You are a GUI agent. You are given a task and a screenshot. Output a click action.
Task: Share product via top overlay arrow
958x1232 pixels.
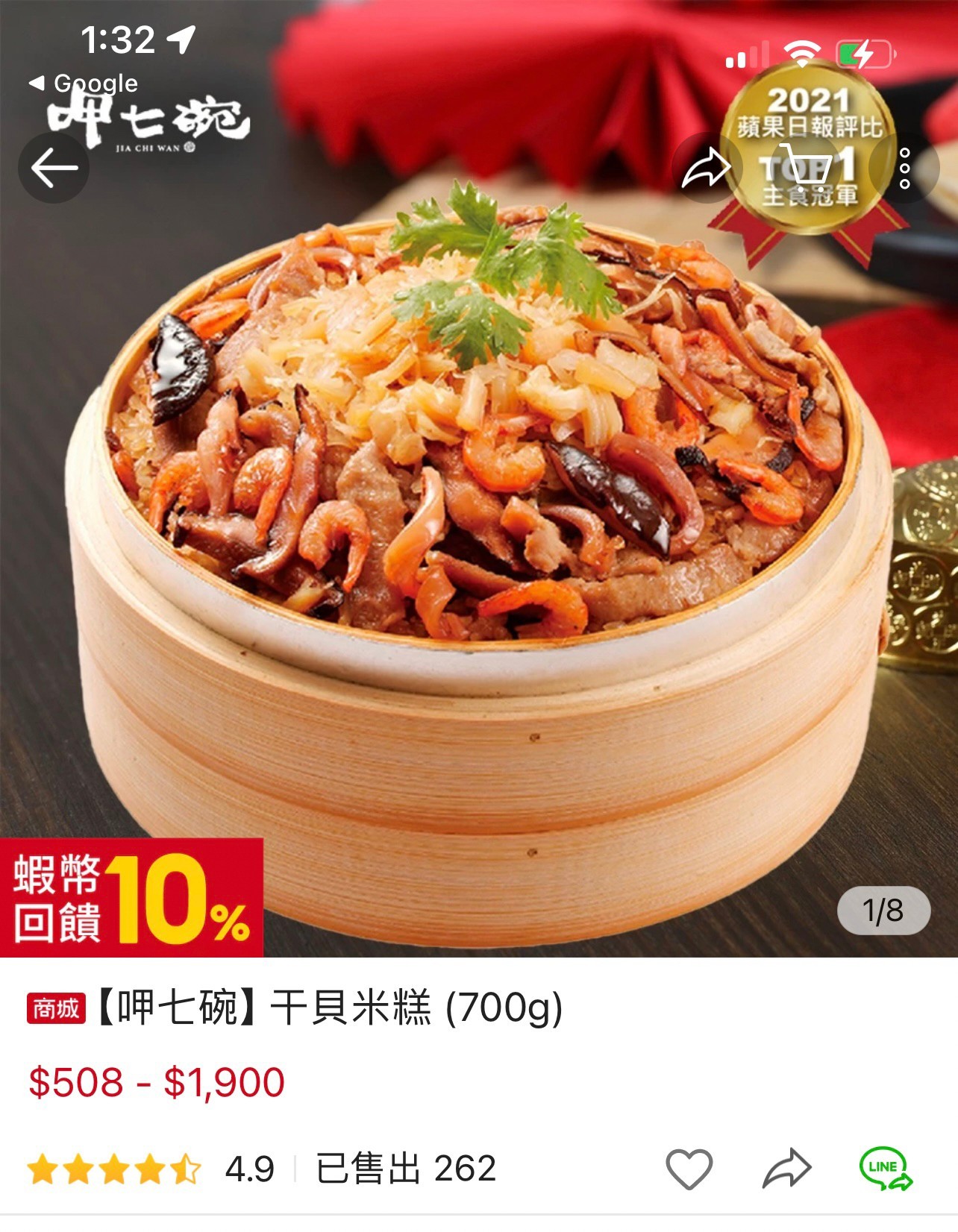point(706,168)
